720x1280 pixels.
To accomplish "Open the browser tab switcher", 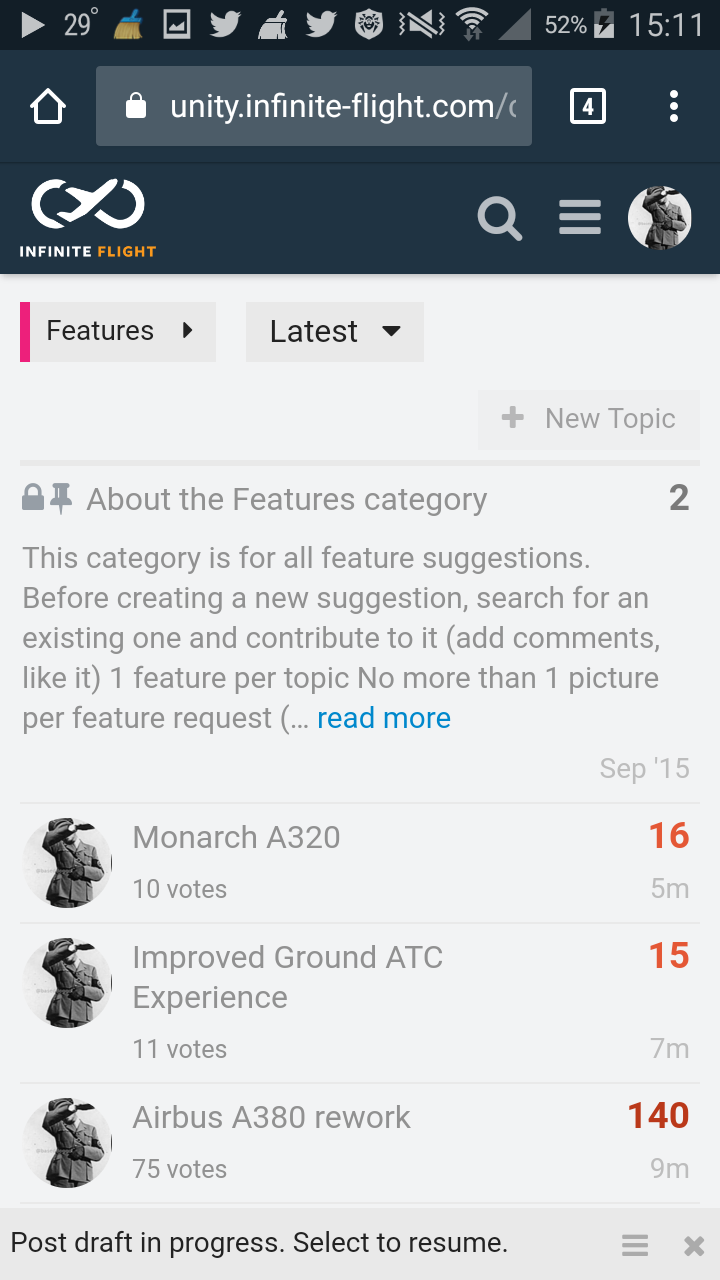I will point(588,106).
